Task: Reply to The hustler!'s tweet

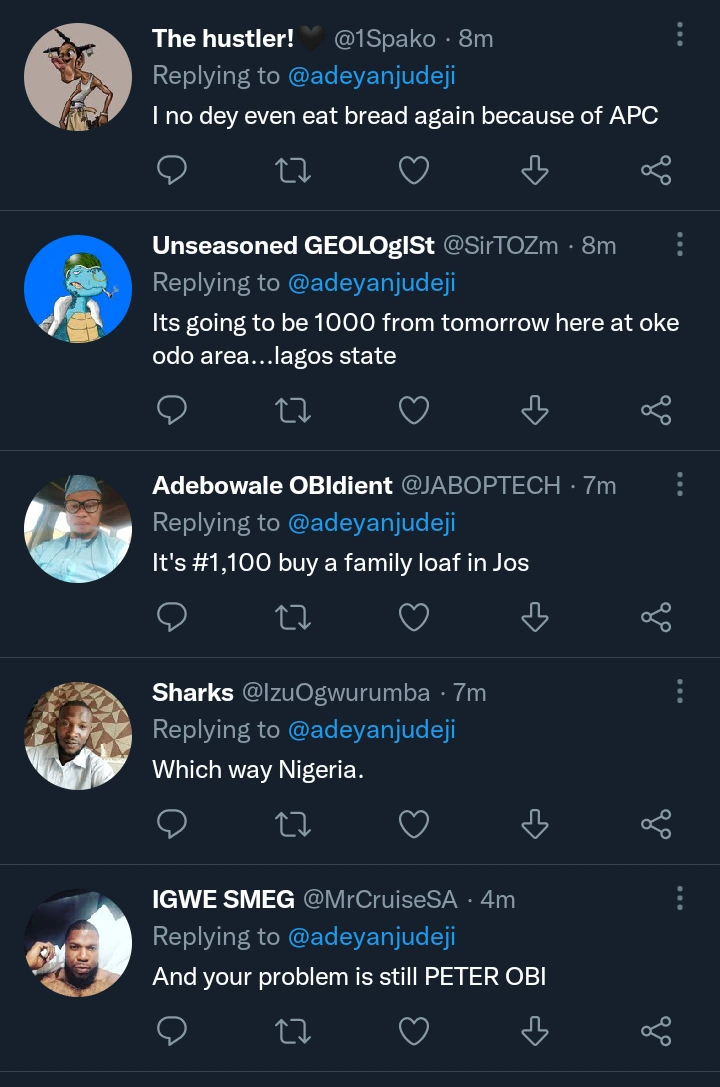Action: pos(173,171)
